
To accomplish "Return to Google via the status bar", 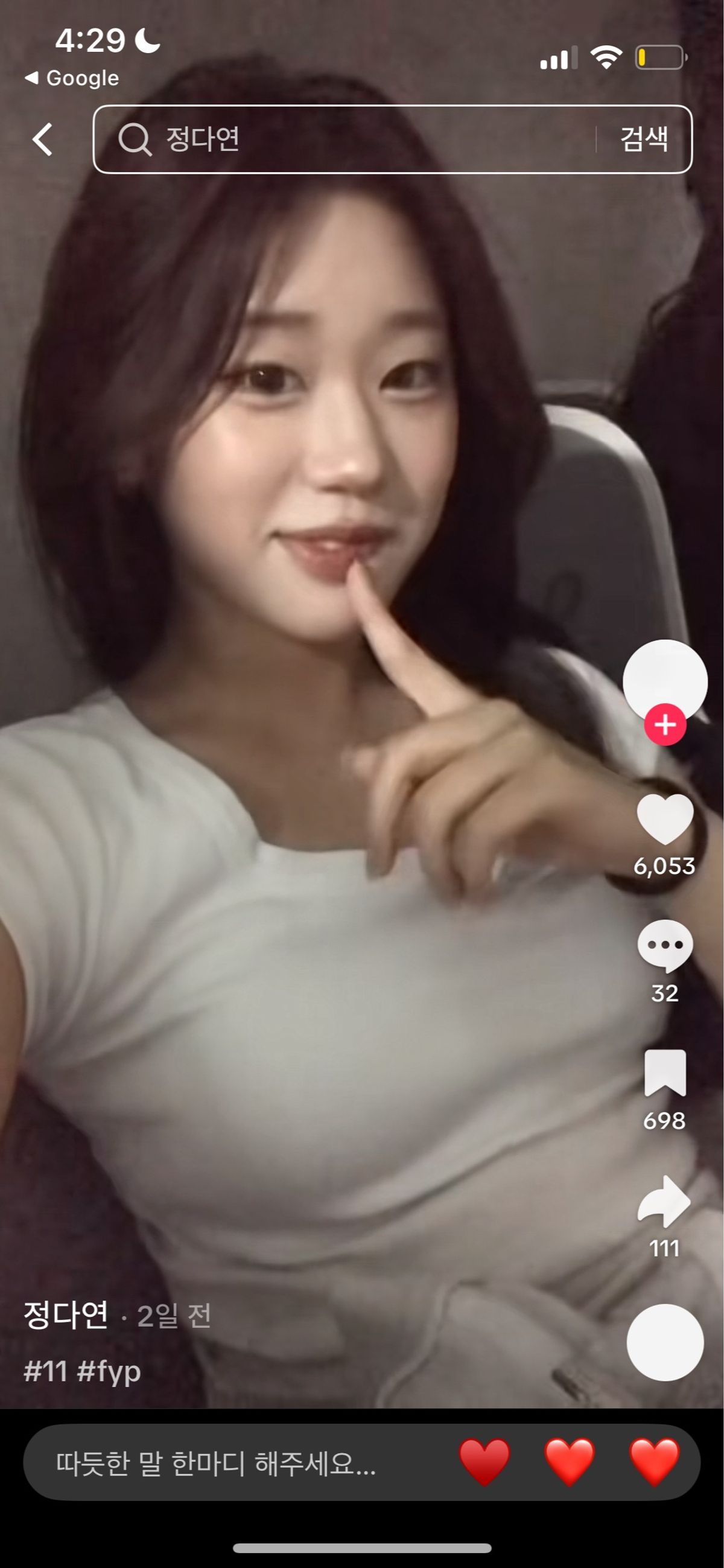I will click(72, 78).
